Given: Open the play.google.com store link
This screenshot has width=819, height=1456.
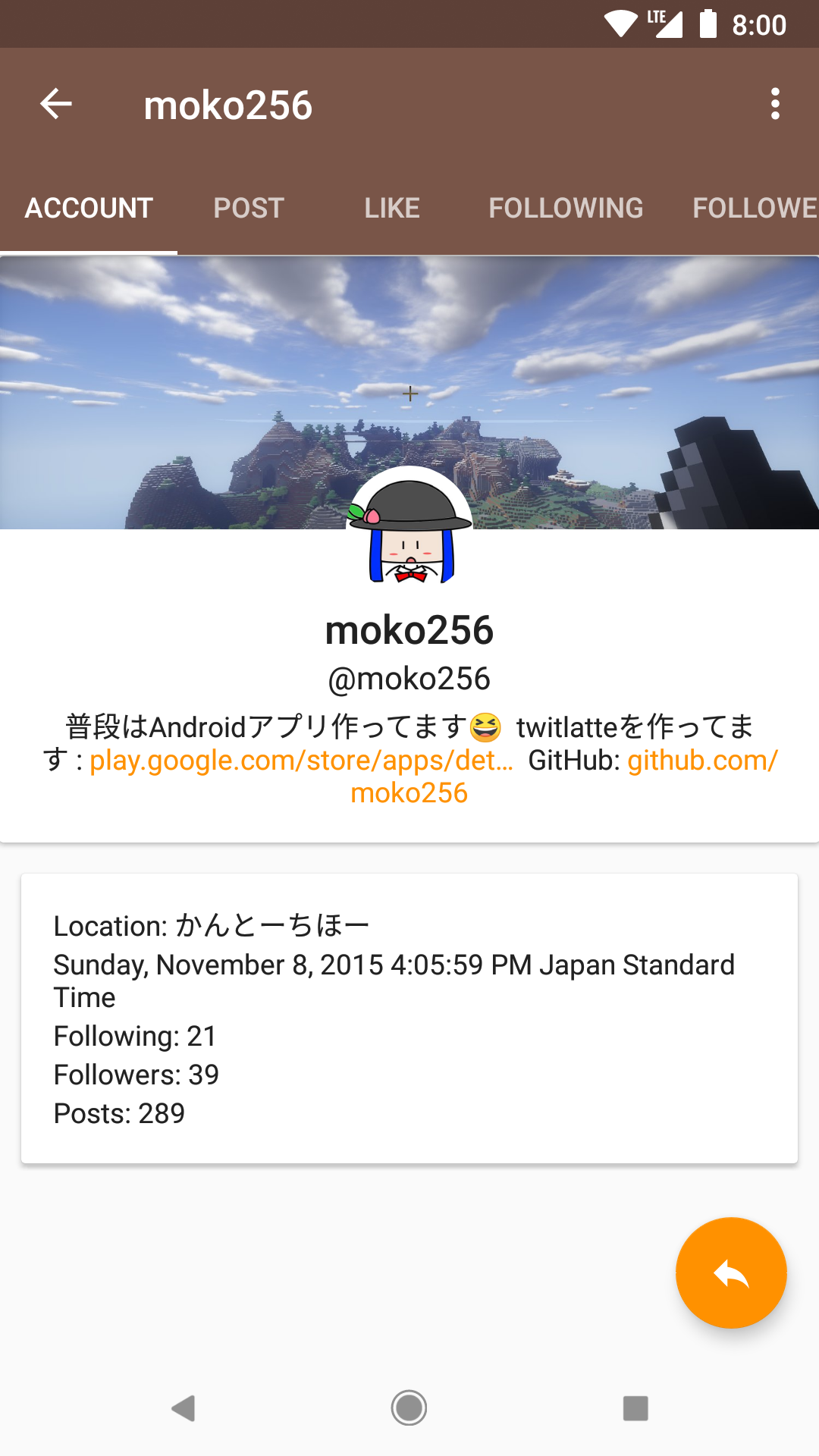Looking at the screenshot, I should tap(301, 761).
